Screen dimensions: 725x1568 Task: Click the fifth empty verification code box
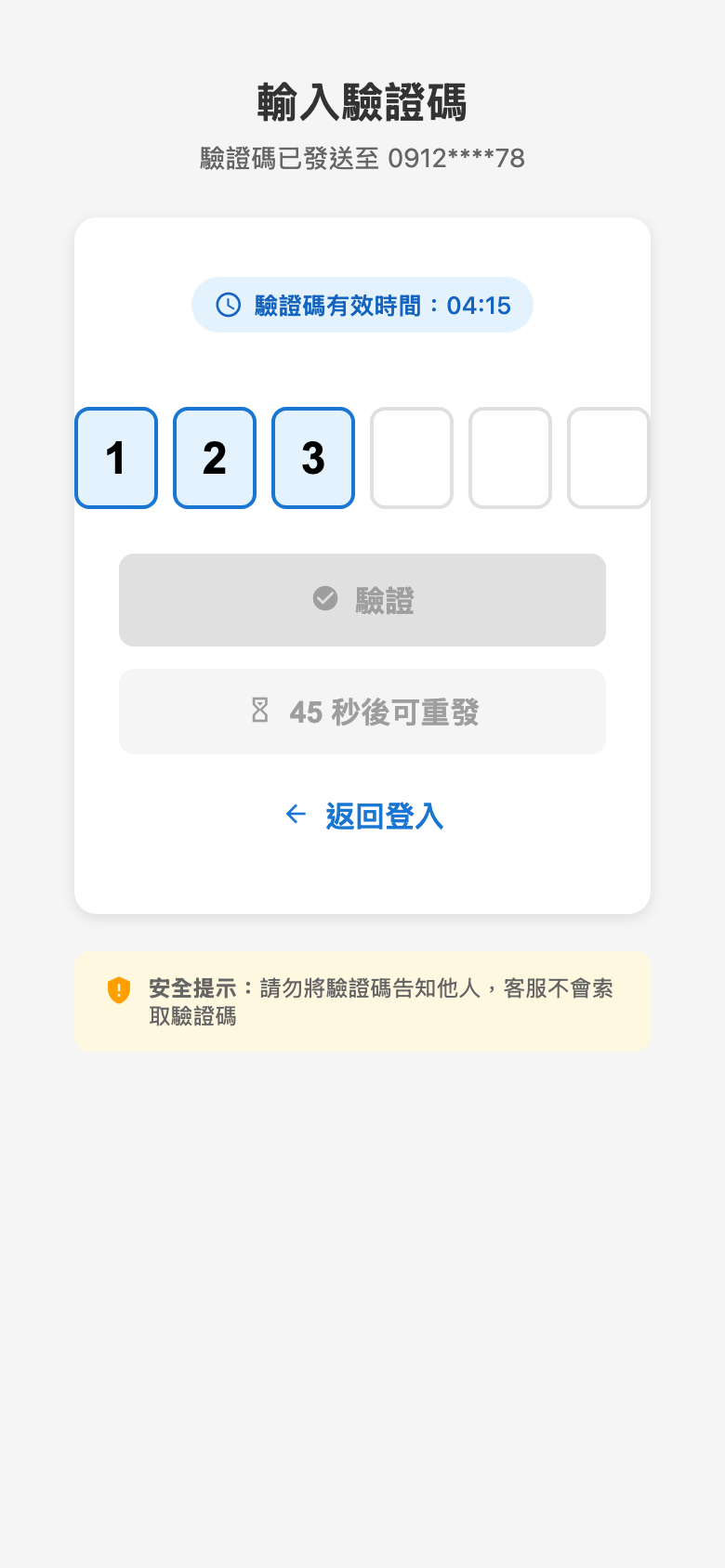pos(510,457)
